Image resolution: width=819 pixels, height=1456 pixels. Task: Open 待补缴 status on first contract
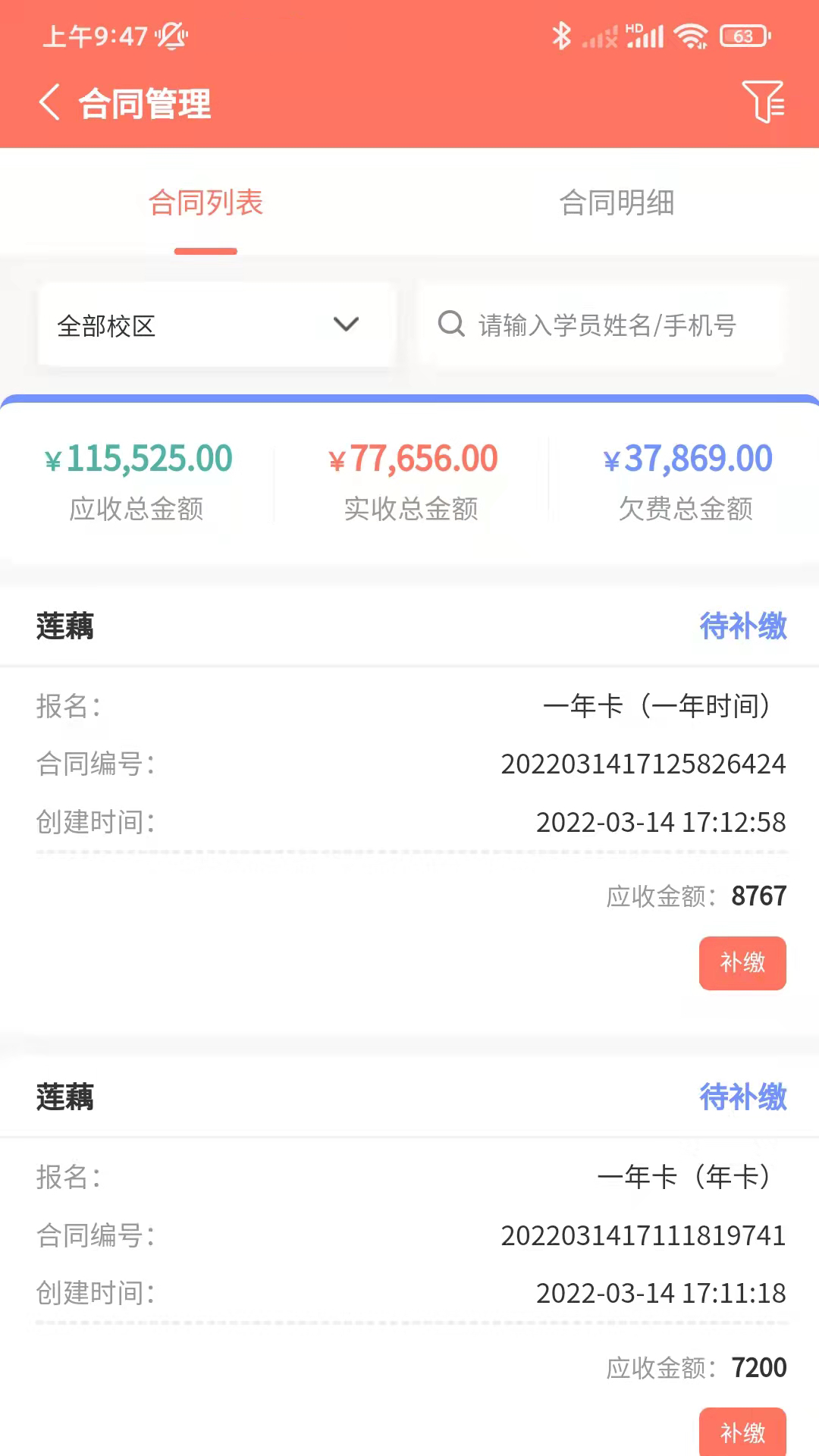pos(744,627)
